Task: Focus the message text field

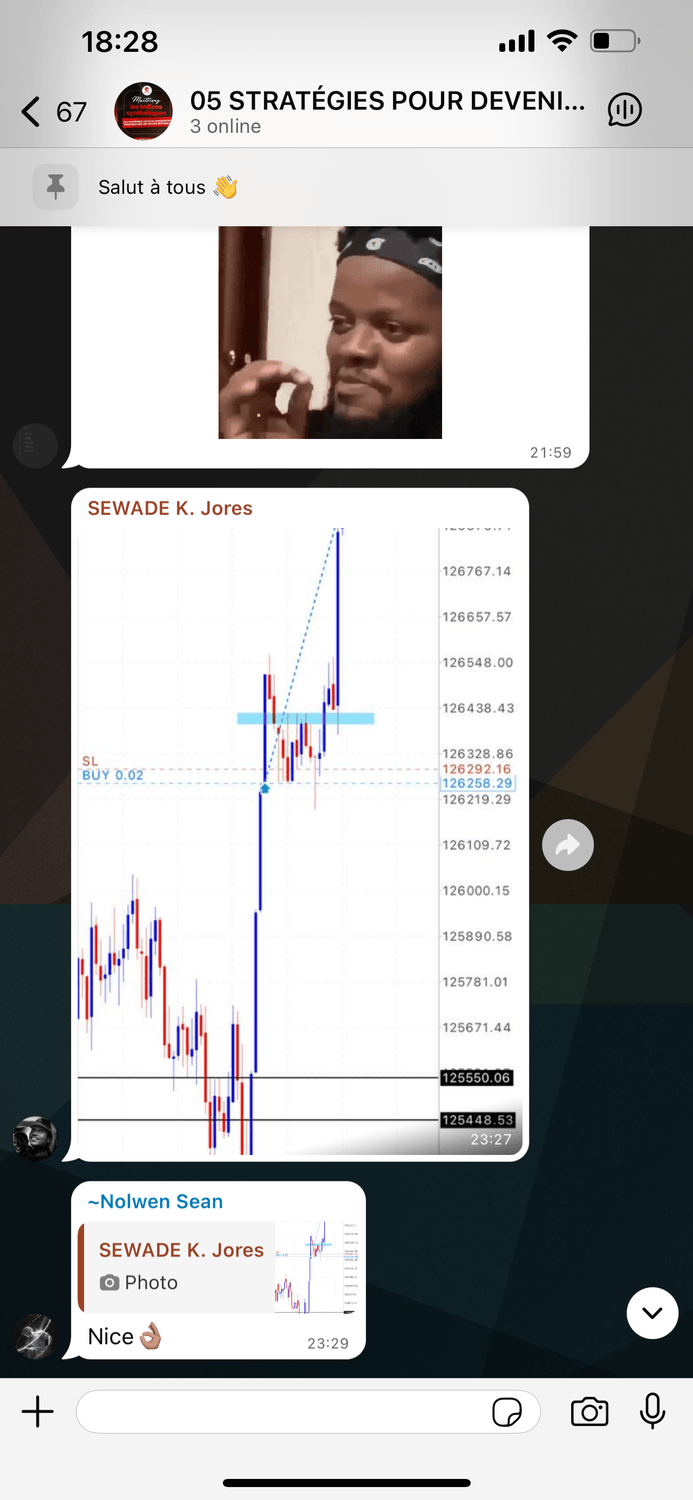Action: (x=285, y=1412)
